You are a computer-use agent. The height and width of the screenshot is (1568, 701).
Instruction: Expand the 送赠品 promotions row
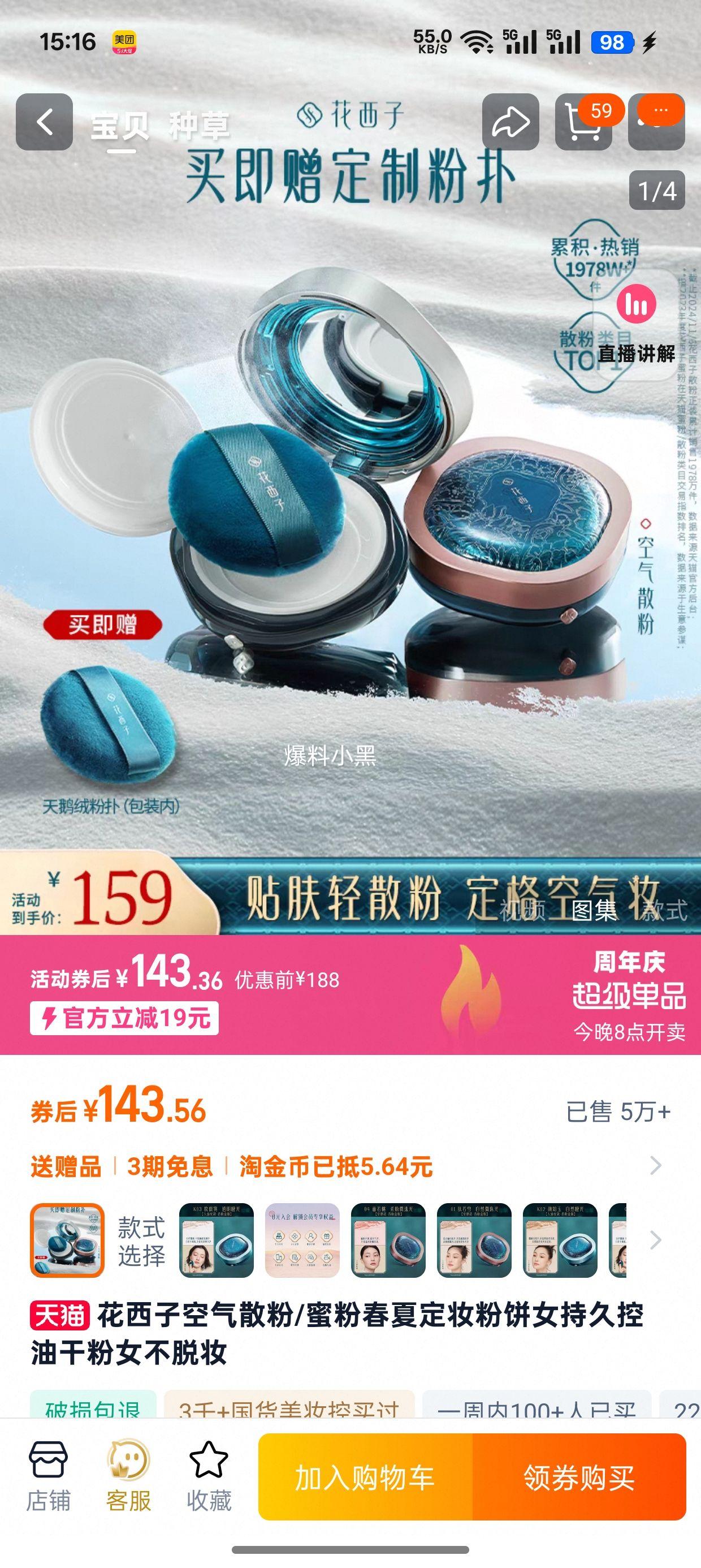click(x=655, y=1166)
